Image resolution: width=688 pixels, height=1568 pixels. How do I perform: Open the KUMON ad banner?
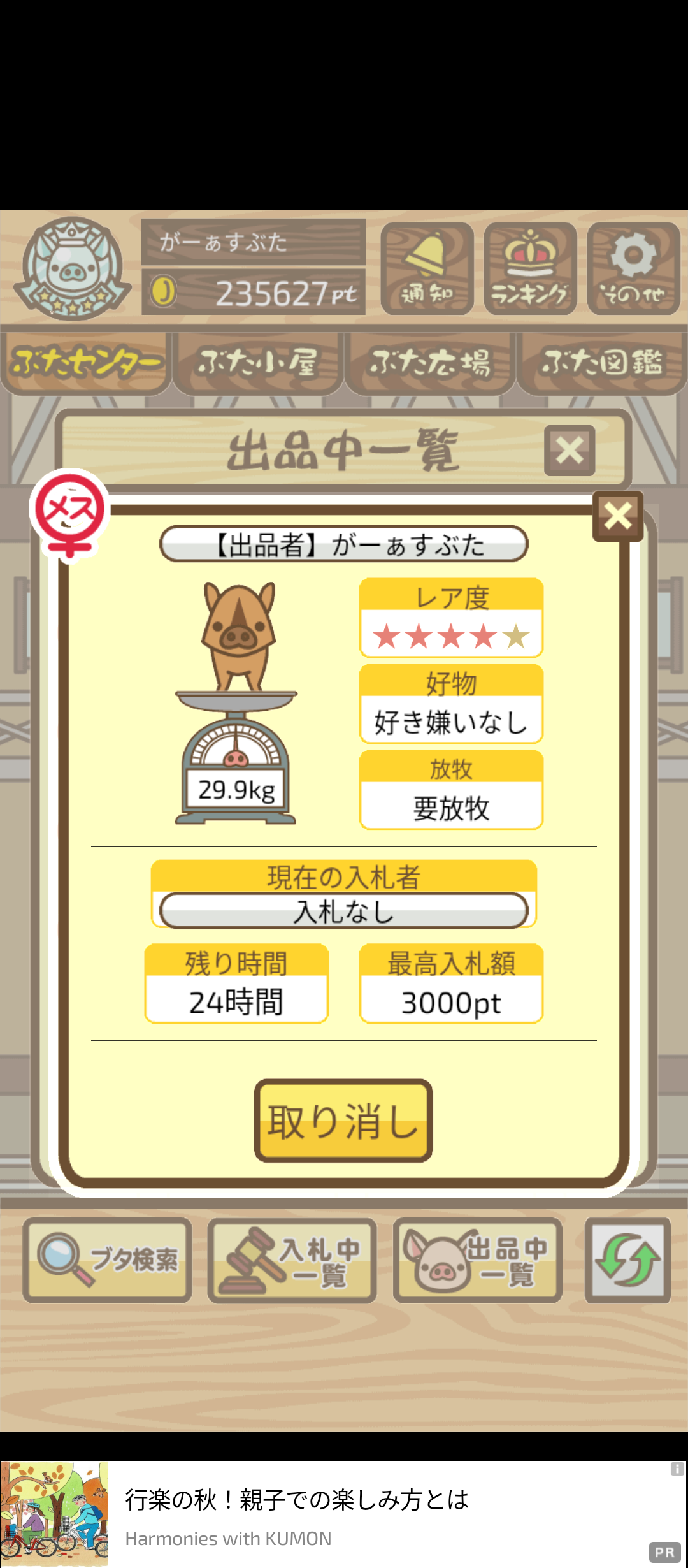tap(344, 1514)
